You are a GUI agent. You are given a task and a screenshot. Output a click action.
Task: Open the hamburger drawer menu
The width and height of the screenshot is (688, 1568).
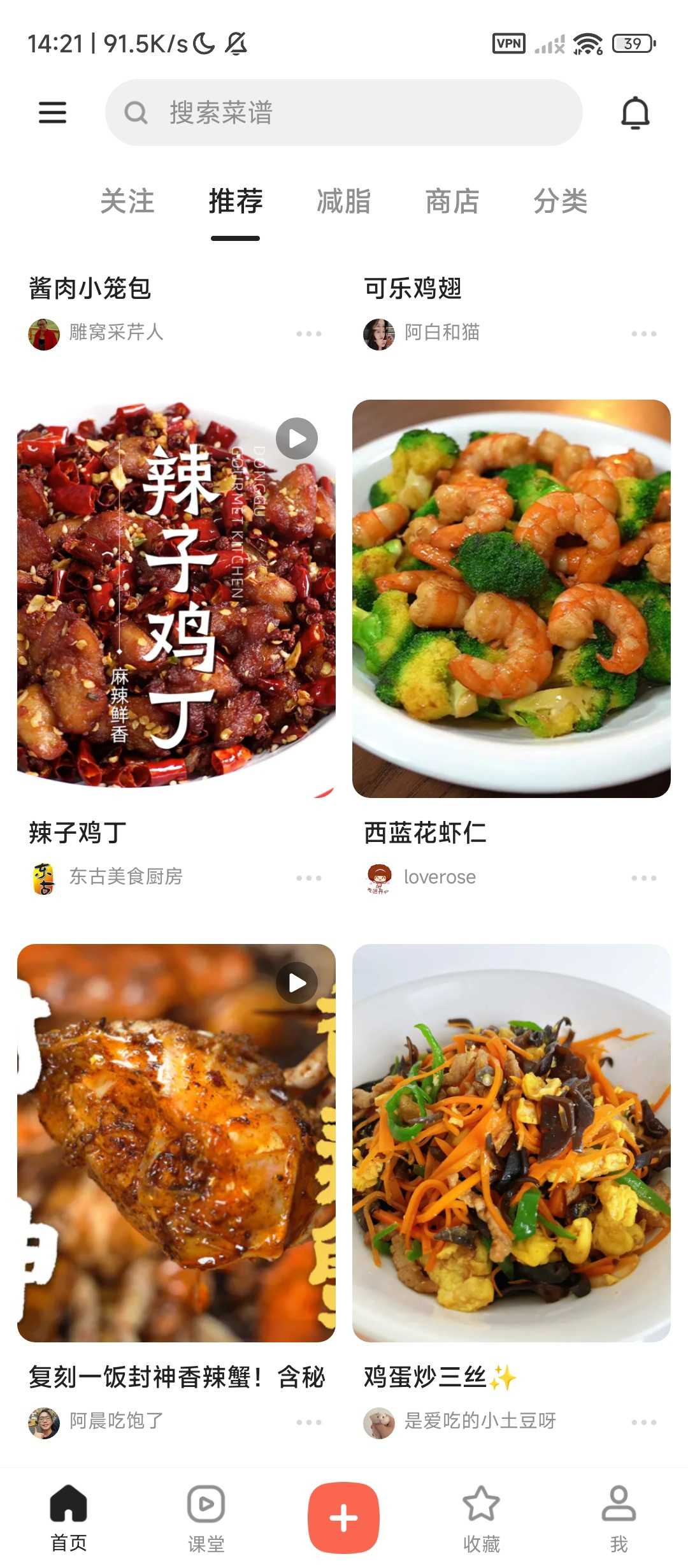[52, 113]
